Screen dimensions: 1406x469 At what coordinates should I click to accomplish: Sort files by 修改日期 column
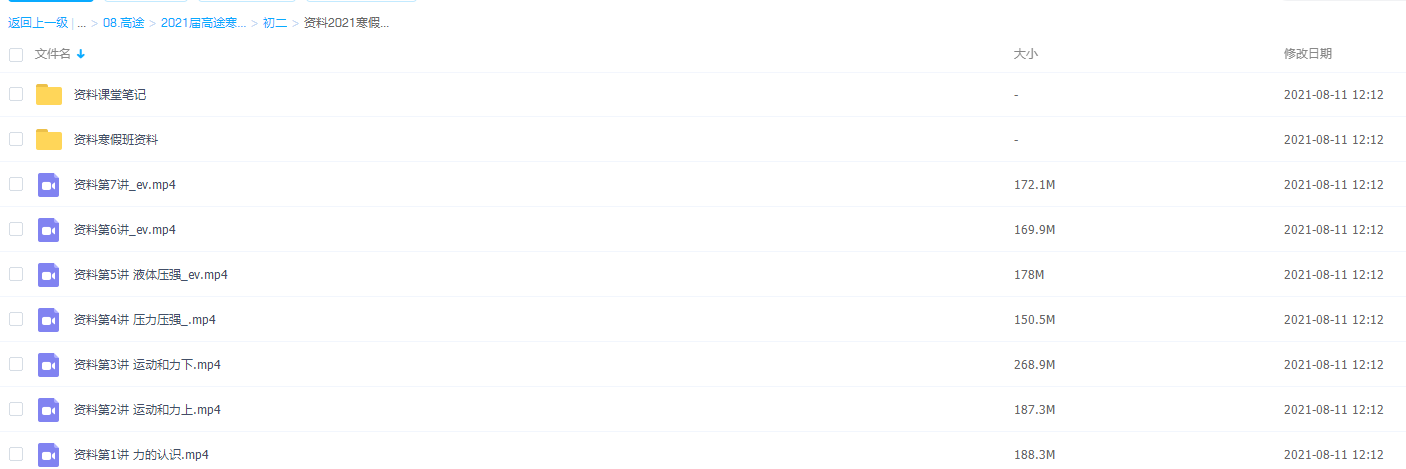[1307, 54]
